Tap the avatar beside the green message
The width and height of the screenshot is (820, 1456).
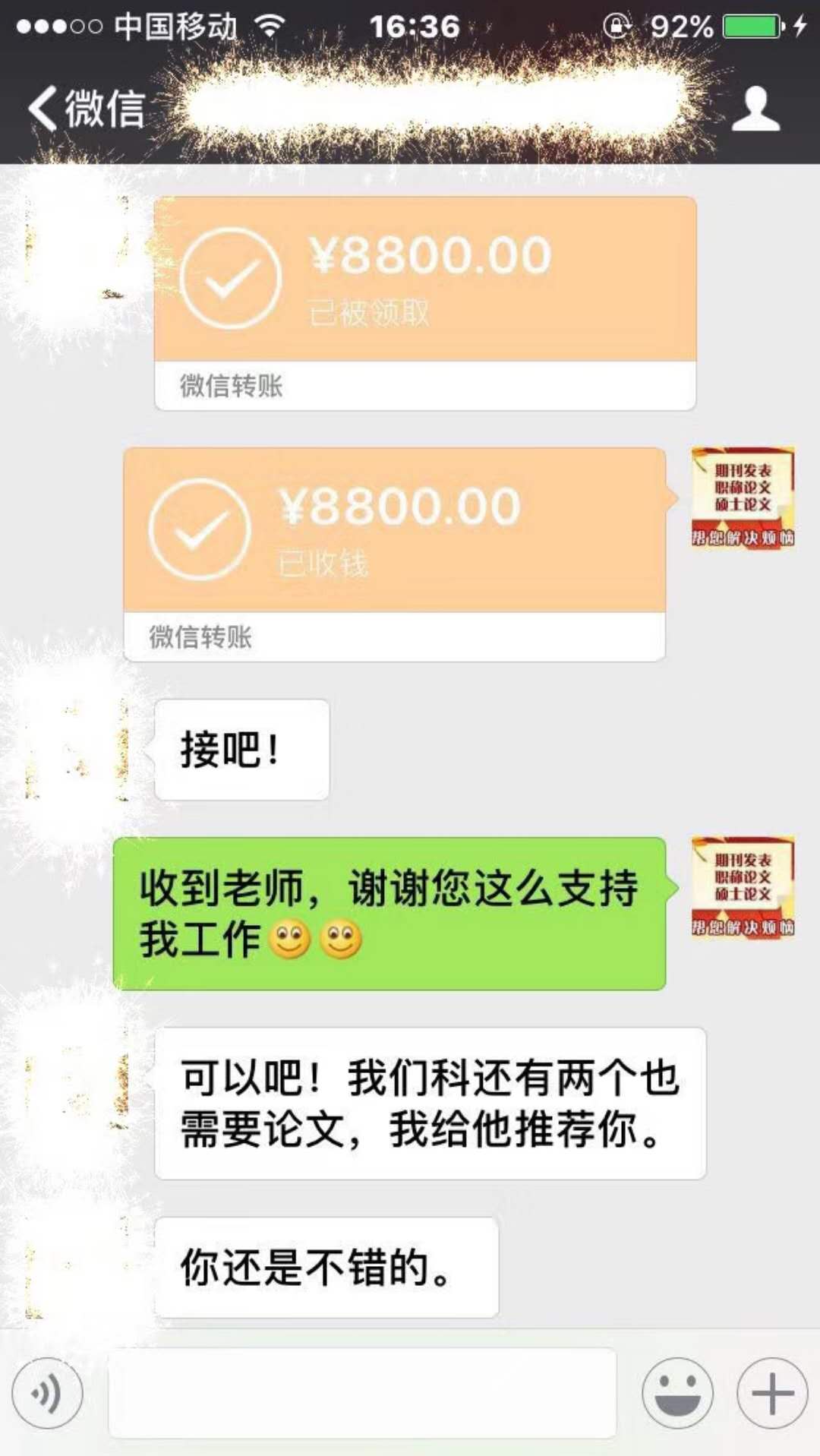coord(743,886)
